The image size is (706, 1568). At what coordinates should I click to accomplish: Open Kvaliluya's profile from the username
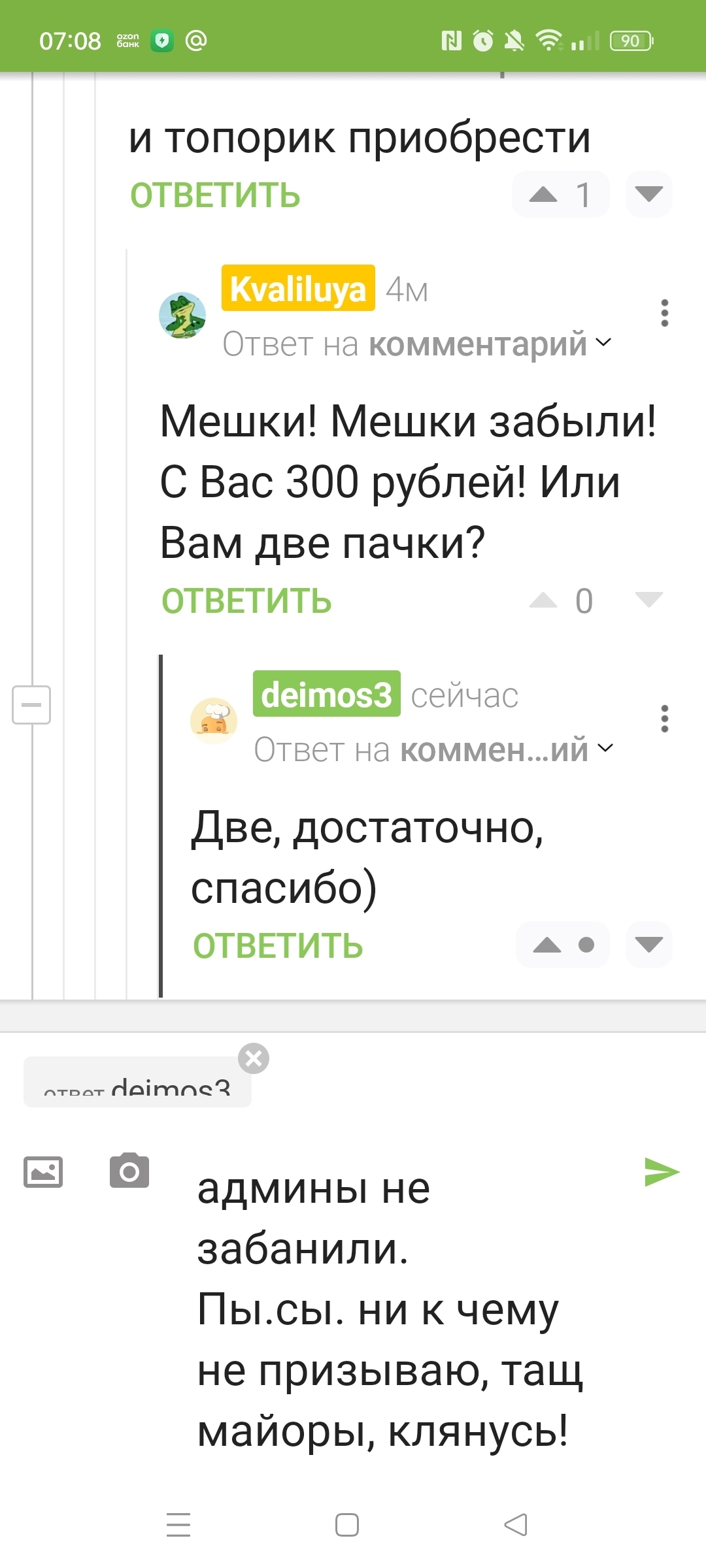[298, 289]
